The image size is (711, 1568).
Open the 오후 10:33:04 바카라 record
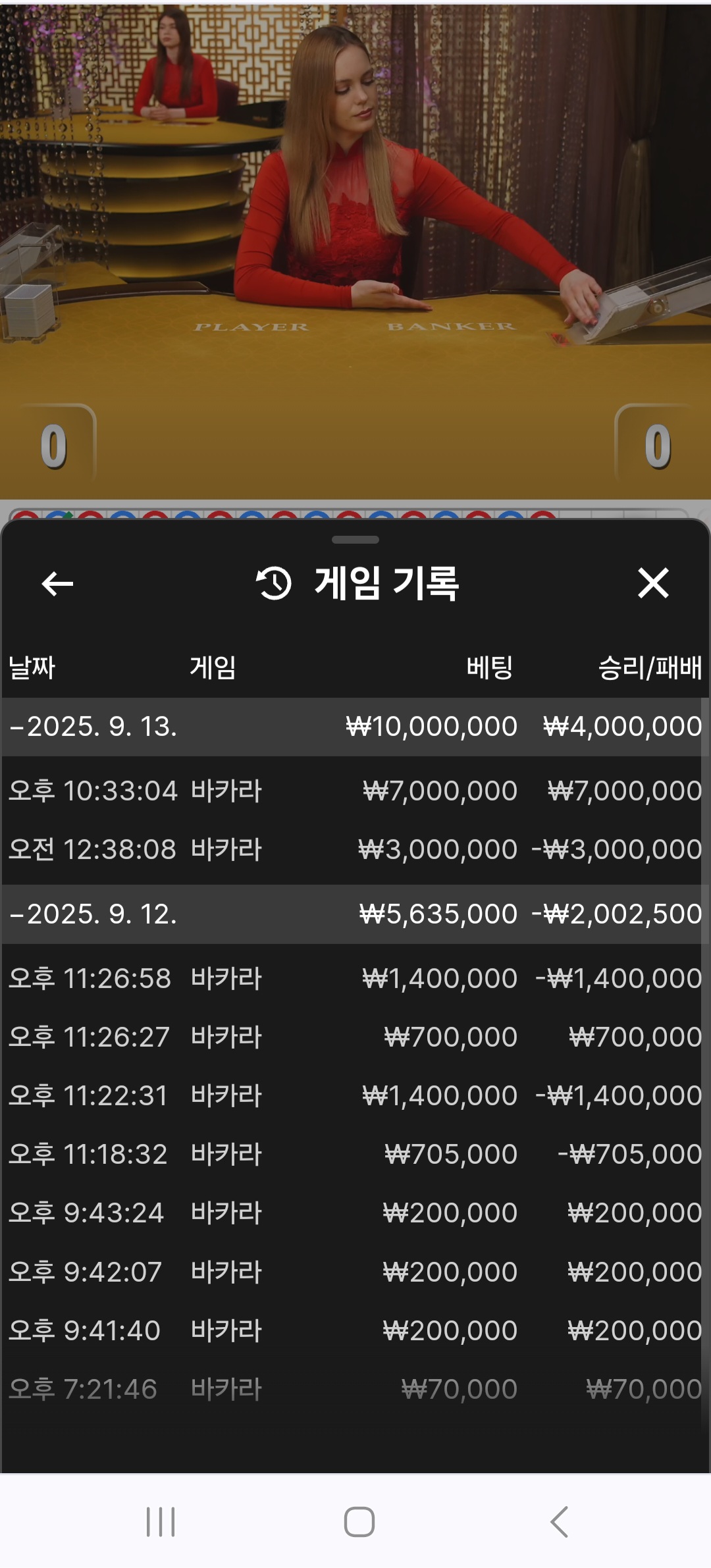click(x=354, y=791)
